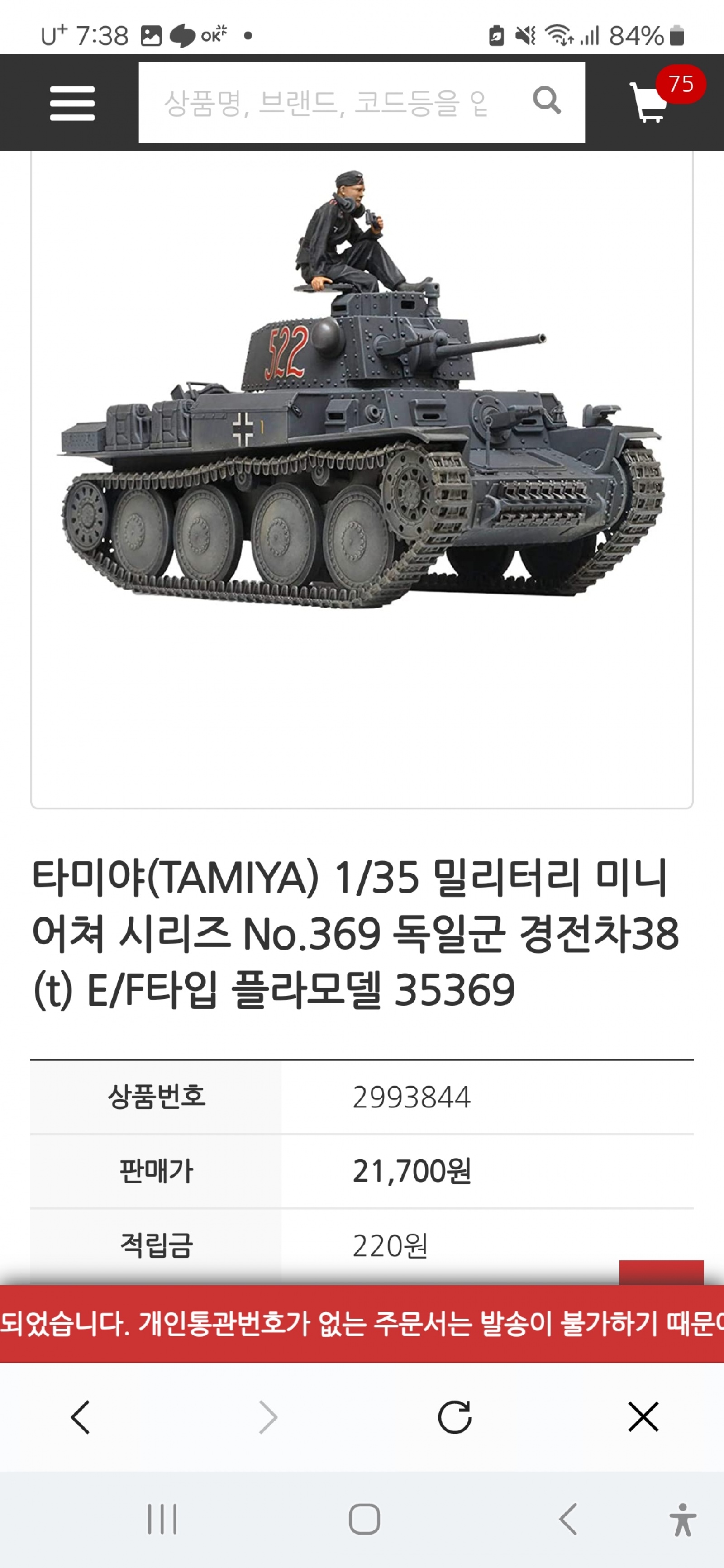724x1568 pixels.
Task: Open recent apps from navigation bar
Action: click(162, 1519)
